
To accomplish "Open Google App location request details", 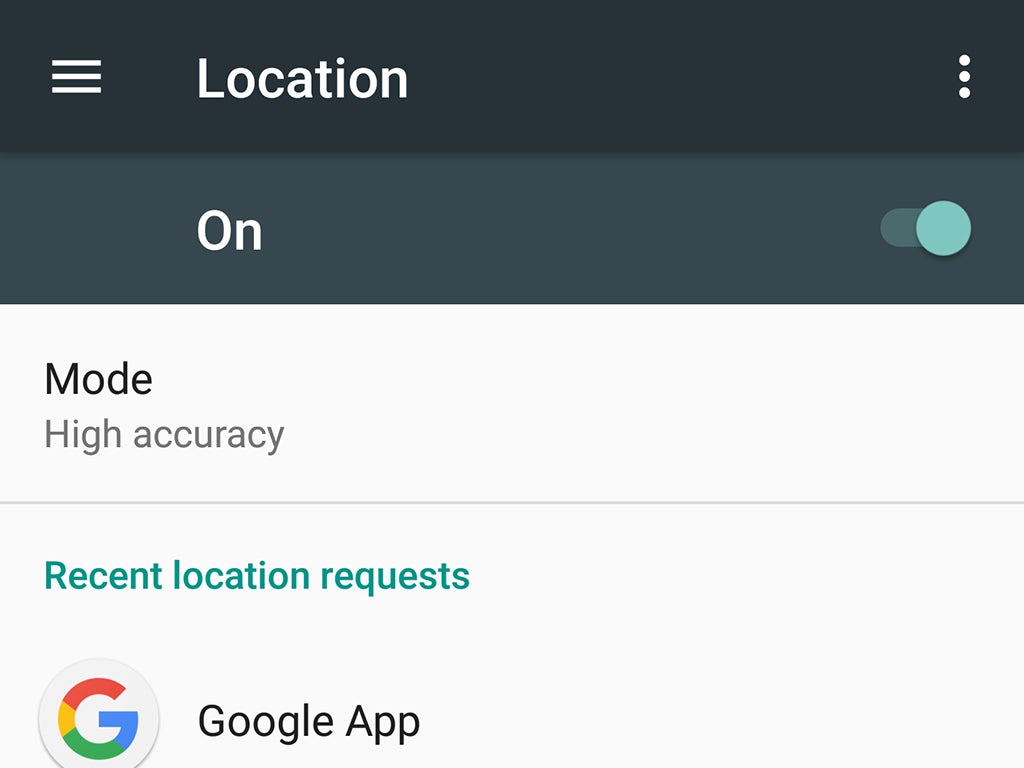I will click(x=308, y=721).
